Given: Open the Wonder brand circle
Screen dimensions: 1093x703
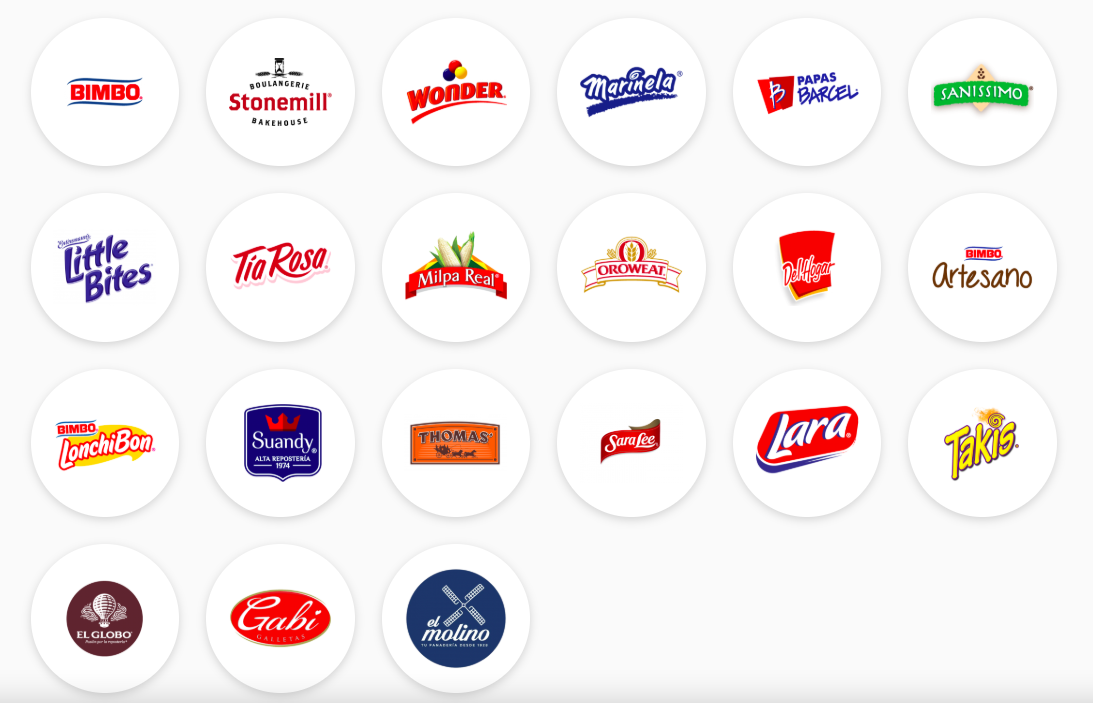Looking at the screenshot, I should (x=456, y=92).
